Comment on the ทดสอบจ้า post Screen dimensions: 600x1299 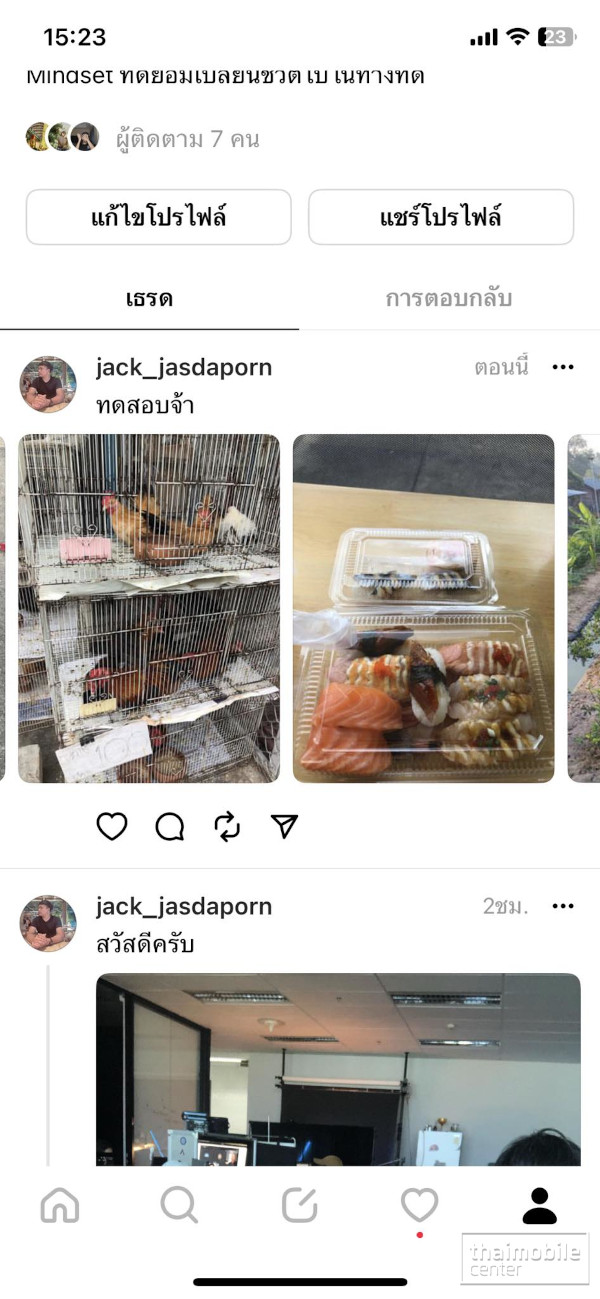(x=170, y=826)
